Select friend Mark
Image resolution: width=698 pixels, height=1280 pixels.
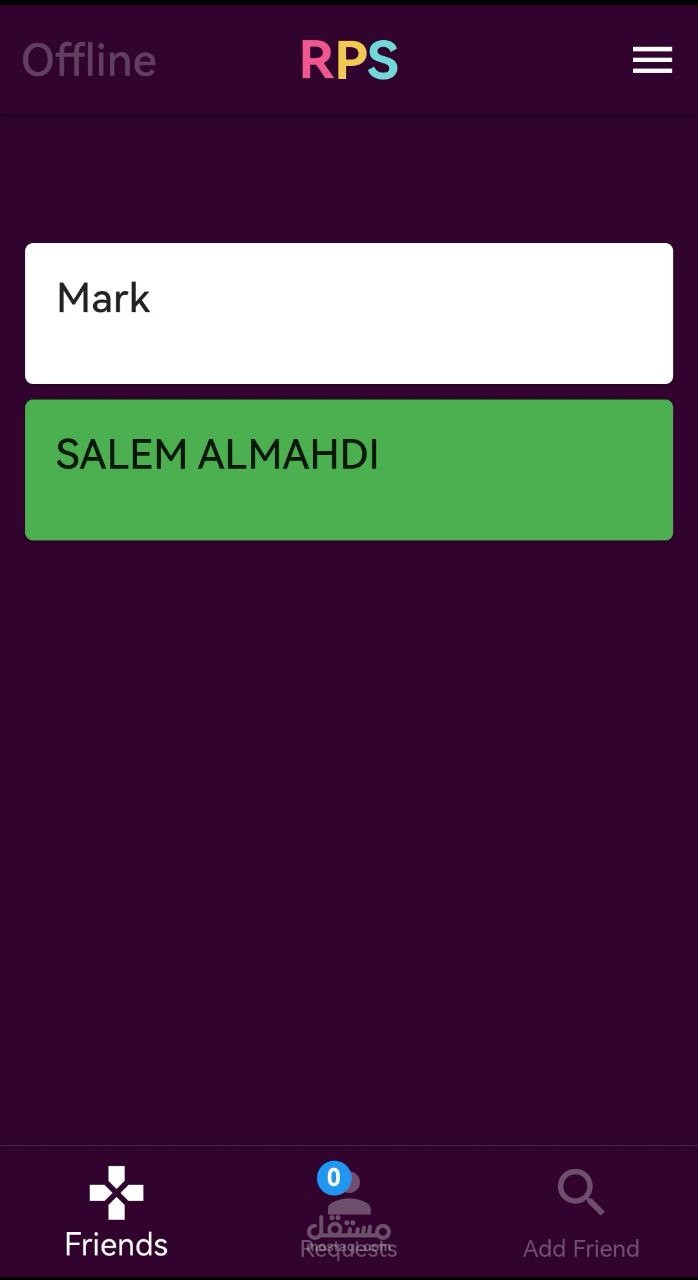pyautogui.click(x=348, y=313)
